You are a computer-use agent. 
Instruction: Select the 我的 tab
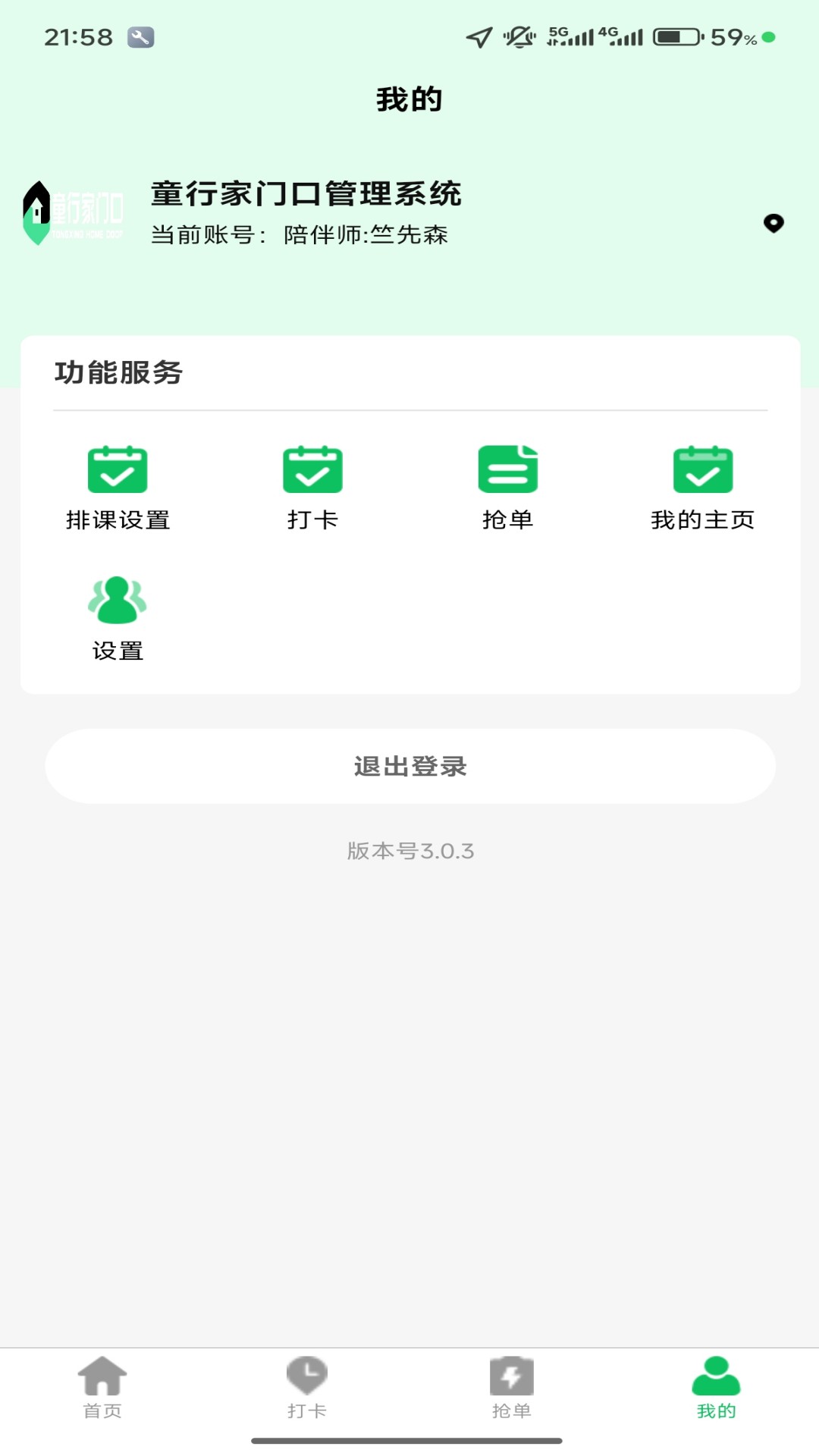click(x=717, y=1395)
